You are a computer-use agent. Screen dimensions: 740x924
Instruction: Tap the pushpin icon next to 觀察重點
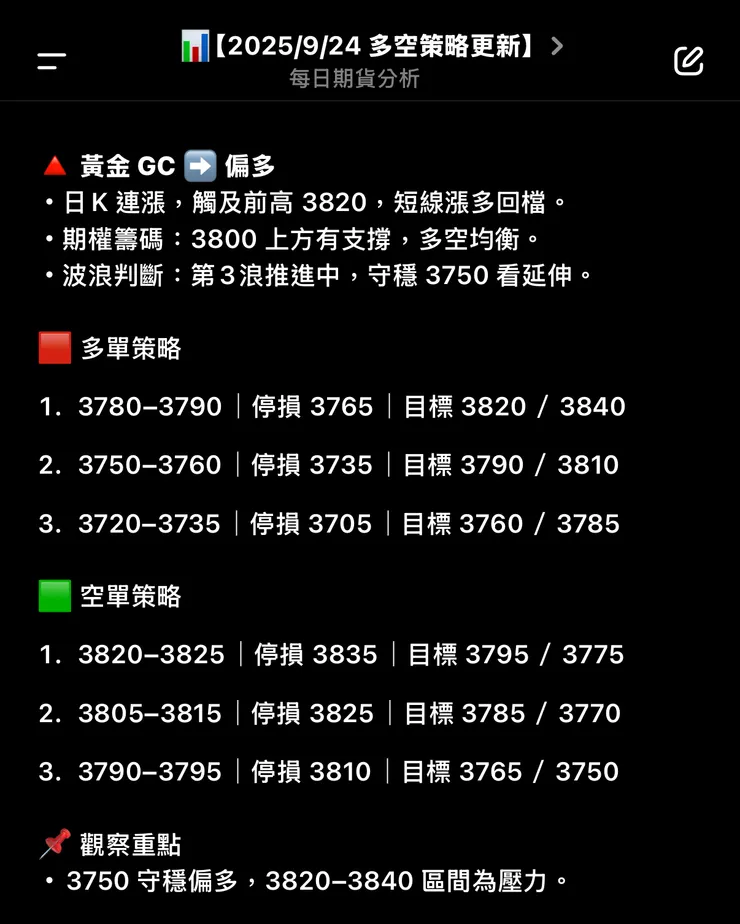53,843
